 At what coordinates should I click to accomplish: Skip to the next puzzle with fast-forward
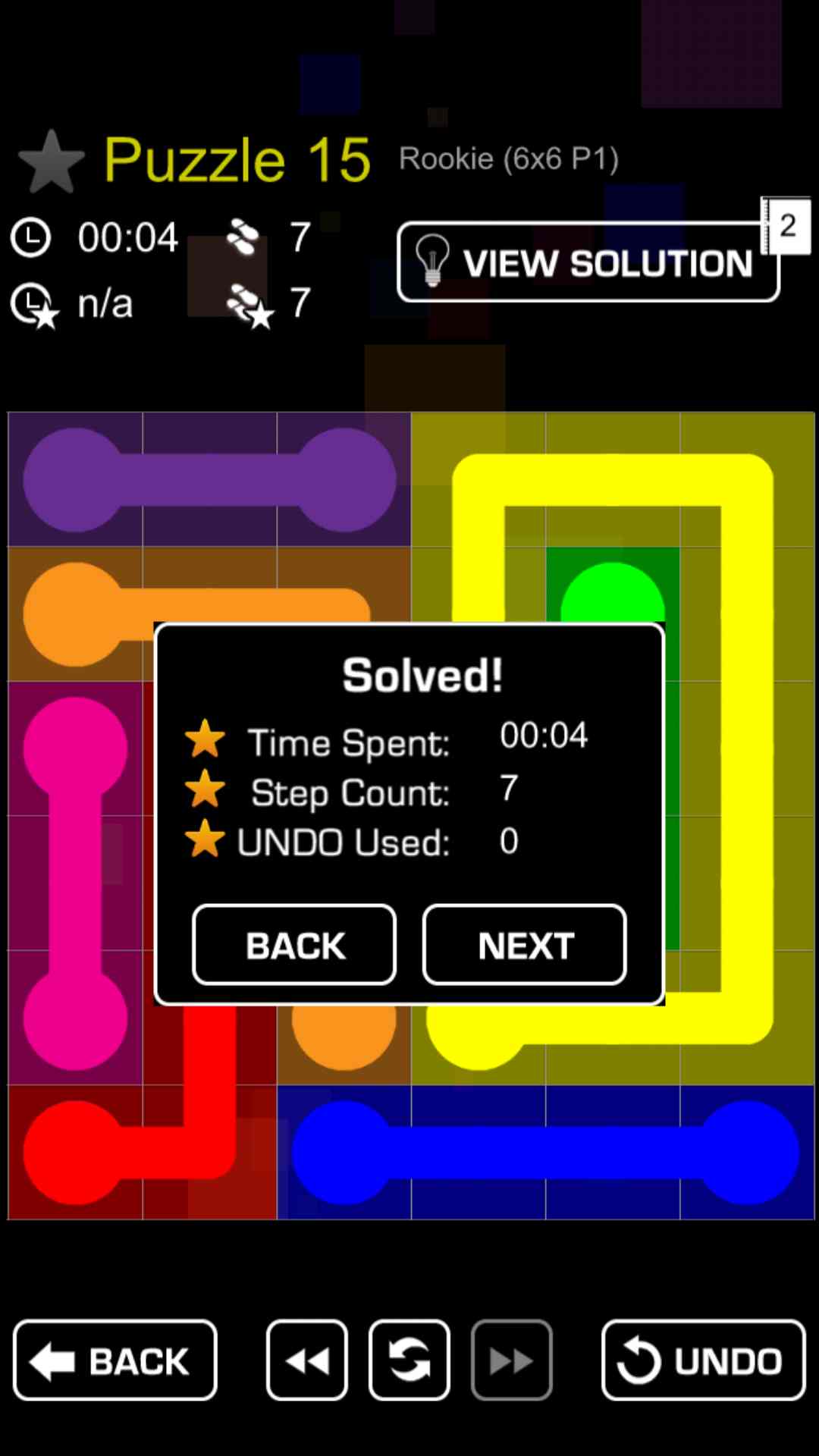pyautogui.click(x=511, y=1360)
